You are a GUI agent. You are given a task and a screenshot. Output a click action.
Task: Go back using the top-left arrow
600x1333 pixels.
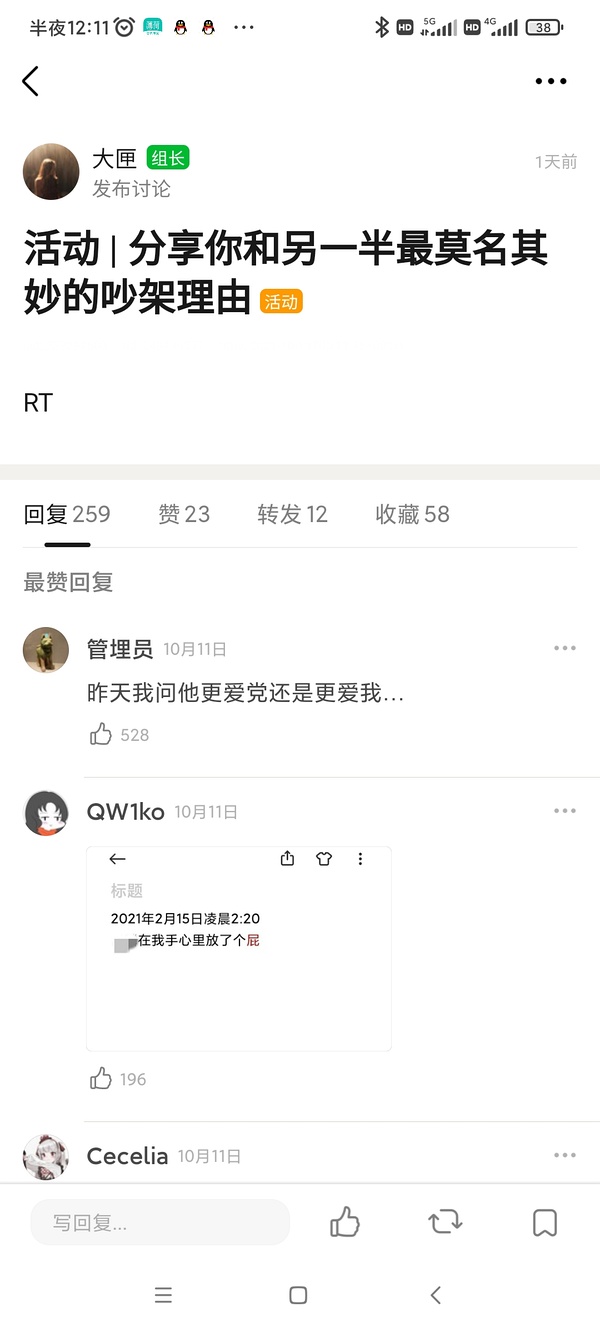[x=30, y=81]
